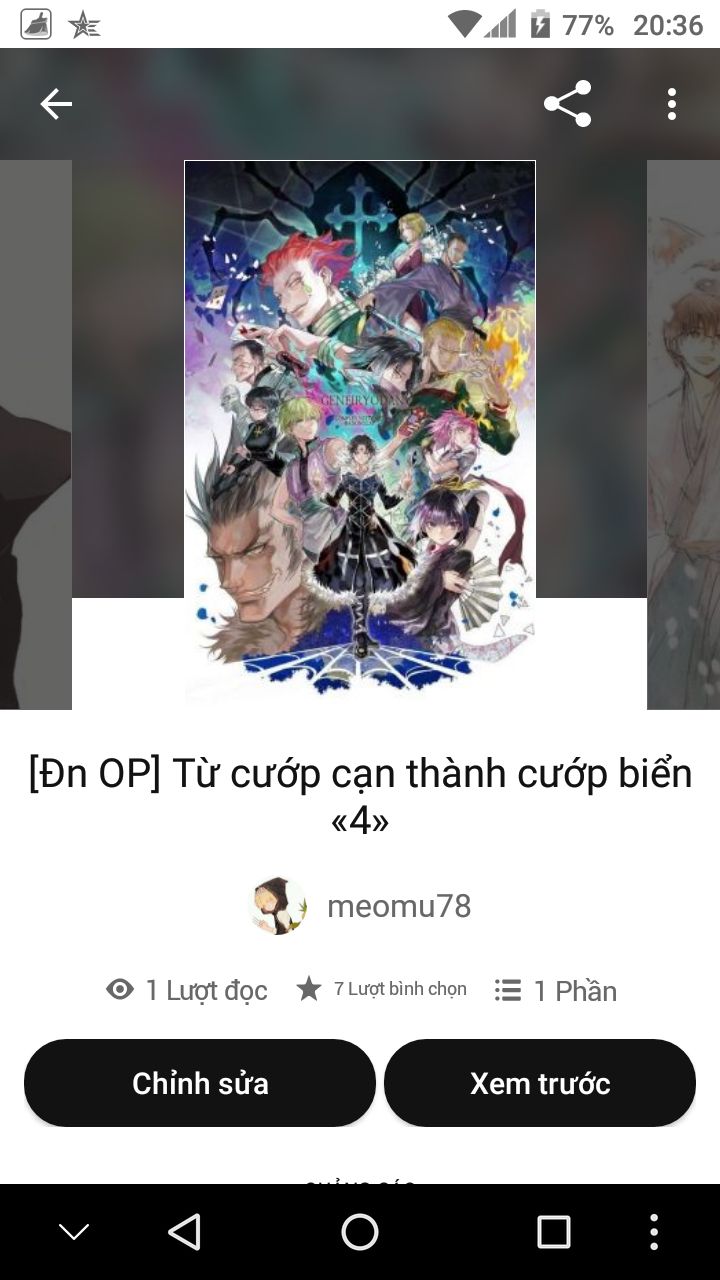This screenshot has height=1280, width=720.
Task: Share this story
Action: [x=567, y=104]
